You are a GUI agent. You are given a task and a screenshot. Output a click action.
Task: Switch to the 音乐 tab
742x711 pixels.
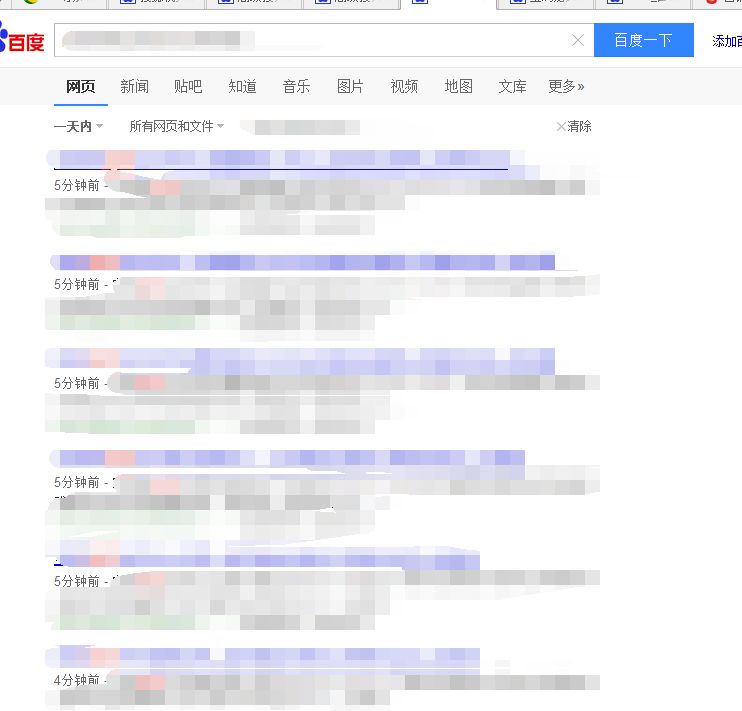click(296, 87)
